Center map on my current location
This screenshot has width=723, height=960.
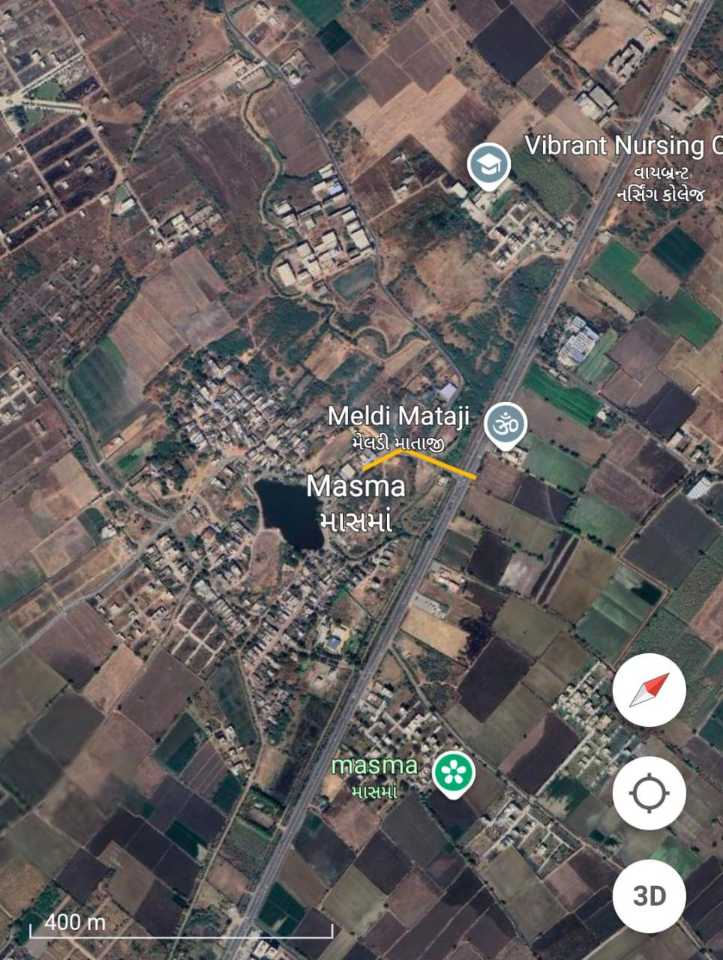pos(649,793)
